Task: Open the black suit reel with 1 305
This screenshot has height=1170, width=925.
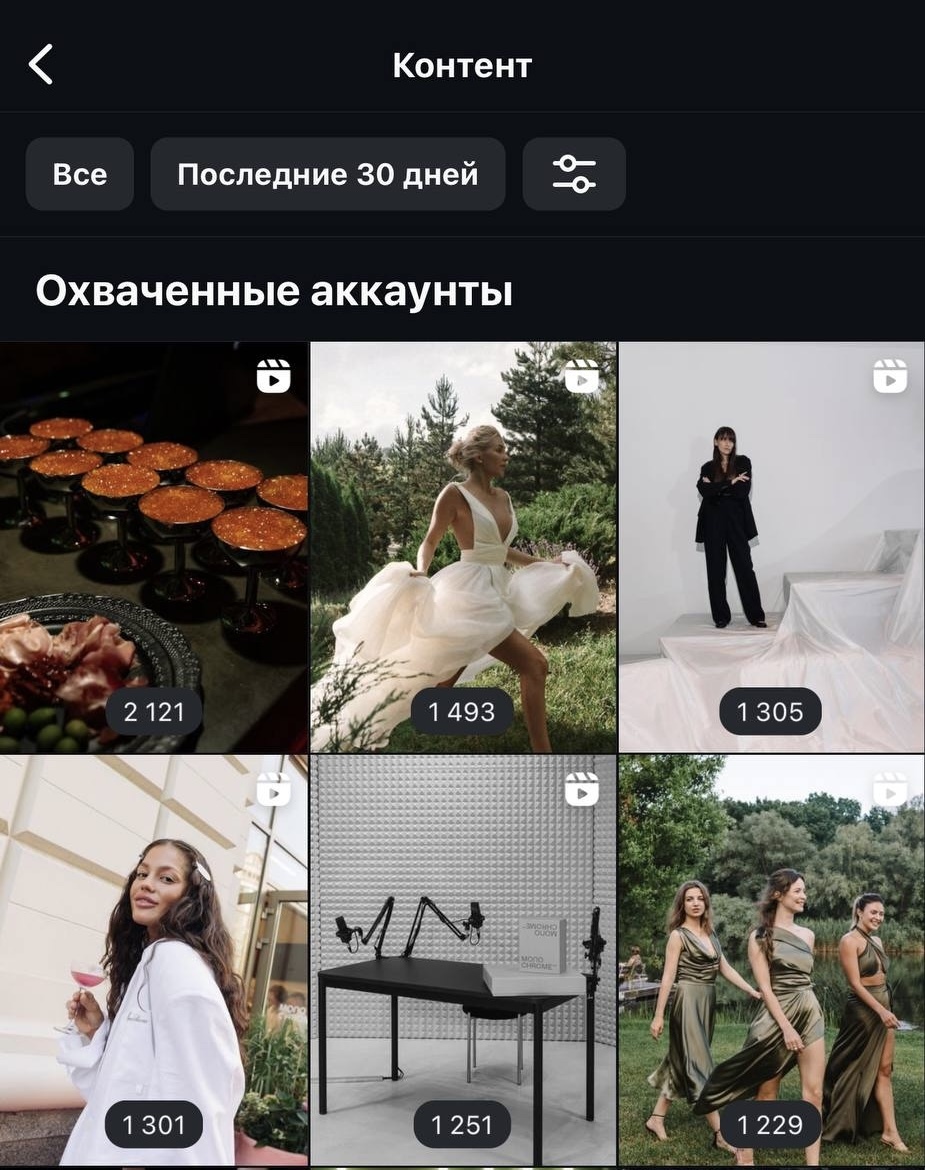Action: (x=771, y=547)
